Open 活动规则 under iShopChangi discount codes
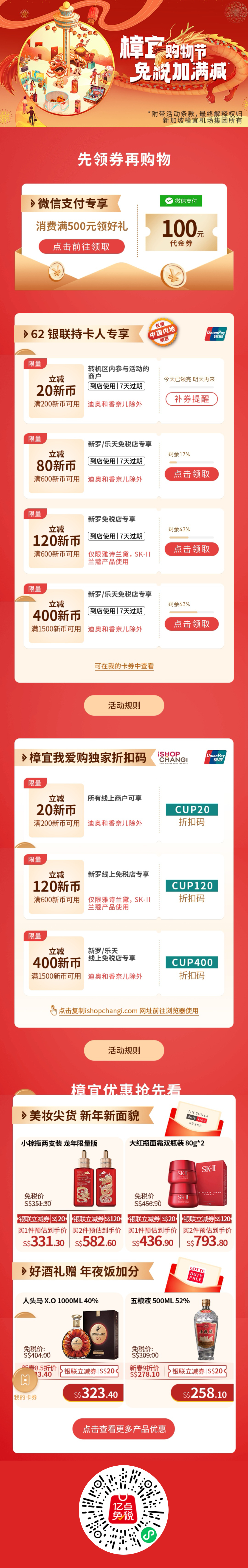This screenshot has height=1568, width=248. coord(124,1050)
